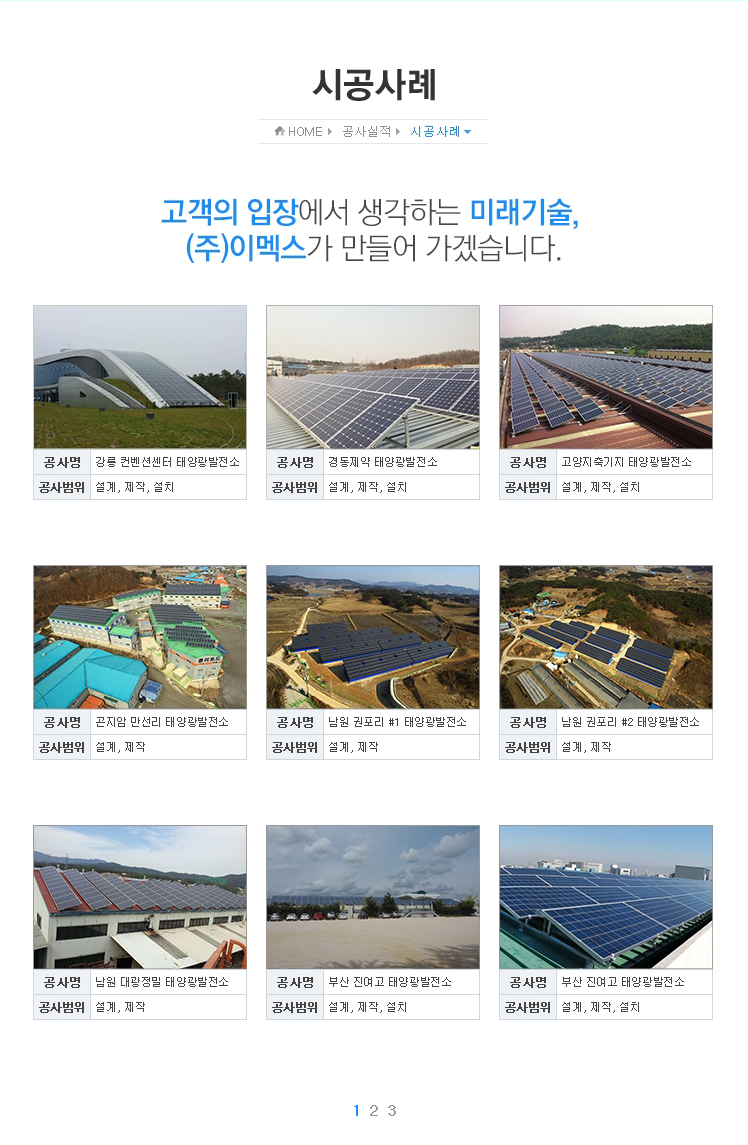This screenshot has width=748, height=1145.
Task: Open 경동제약 태양광발전소 case
Action: point(373,377)
